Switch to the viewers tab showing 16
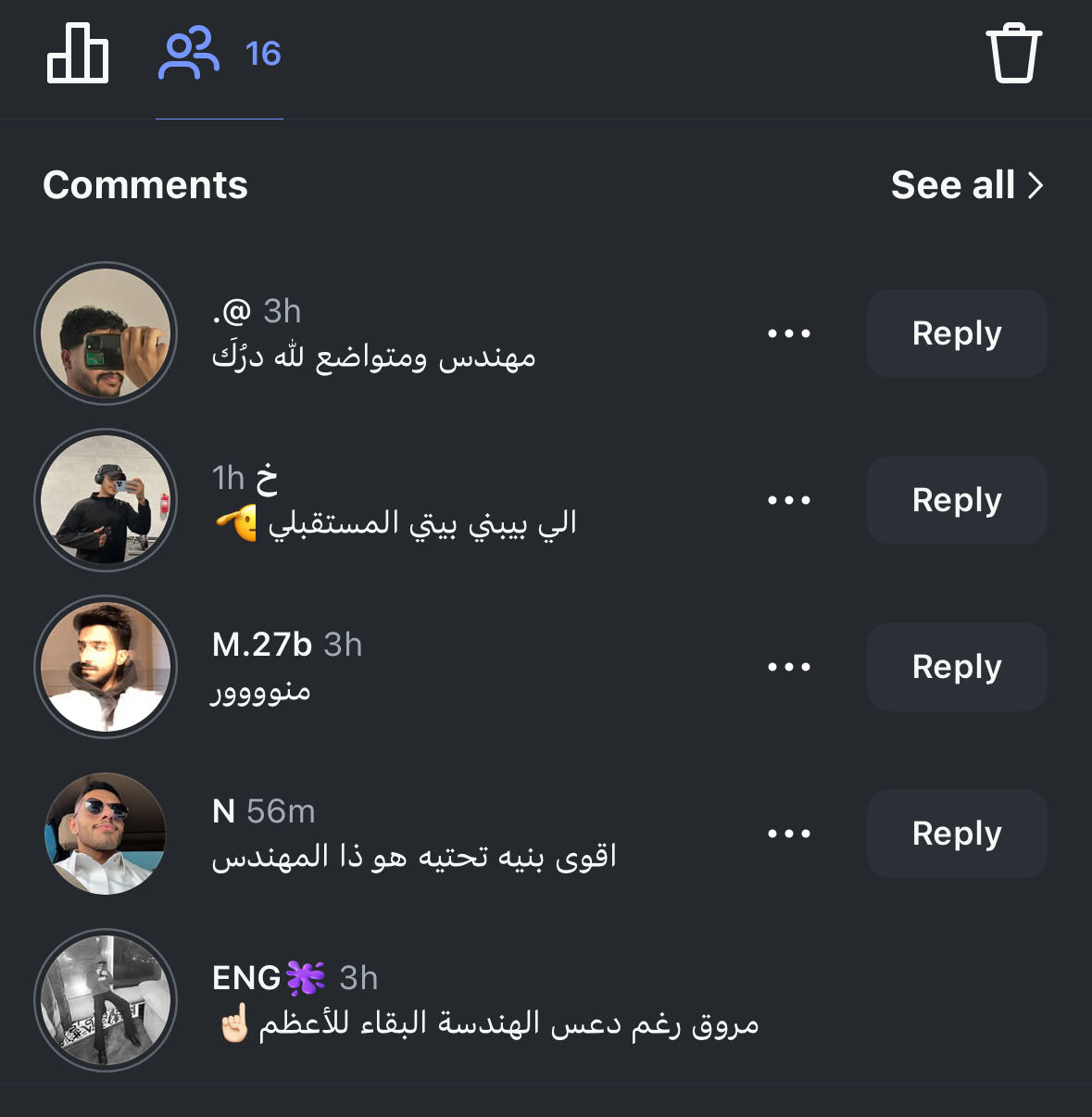 pyautogui.click(x=220, y=54)
